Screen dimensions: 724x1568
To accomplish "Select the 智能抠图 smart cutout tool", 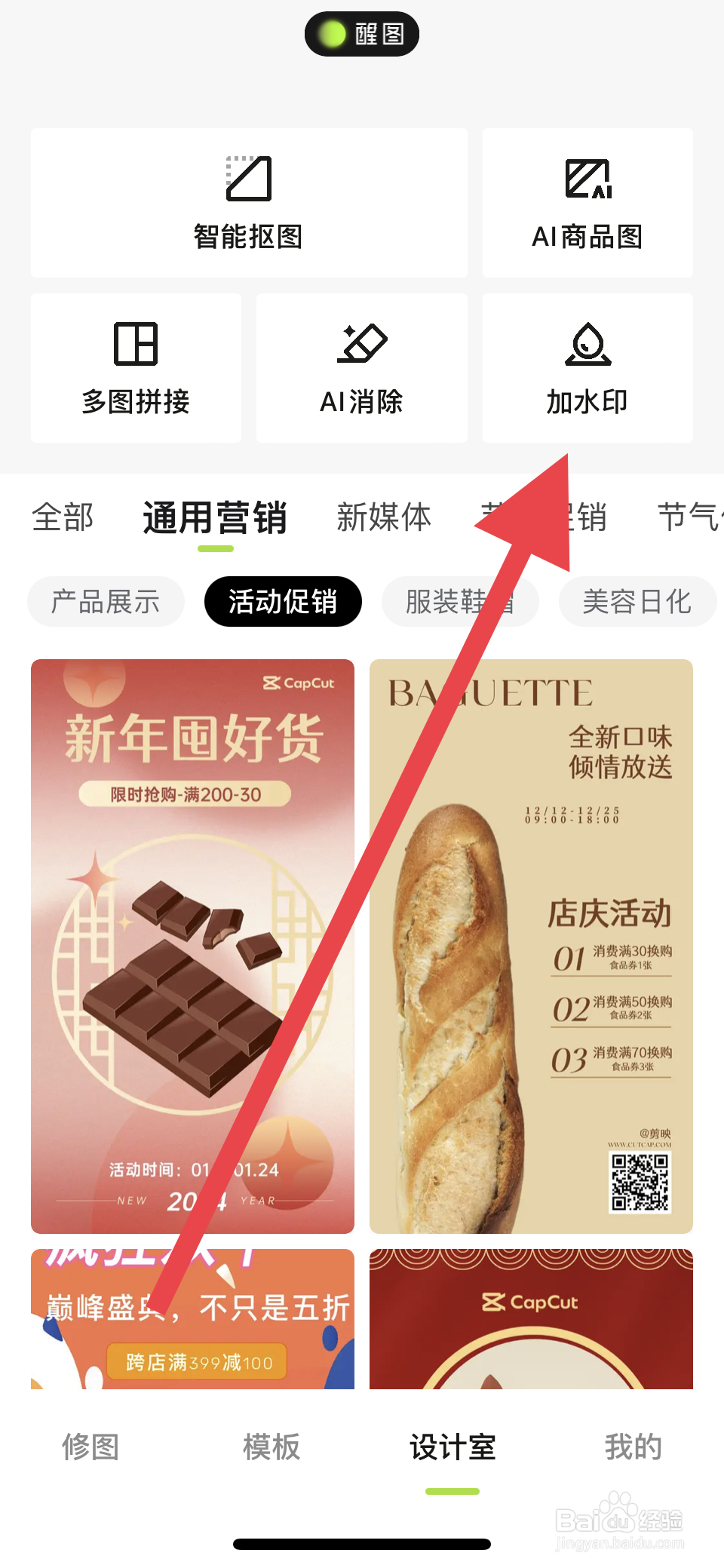I will (x=249, y=202).
